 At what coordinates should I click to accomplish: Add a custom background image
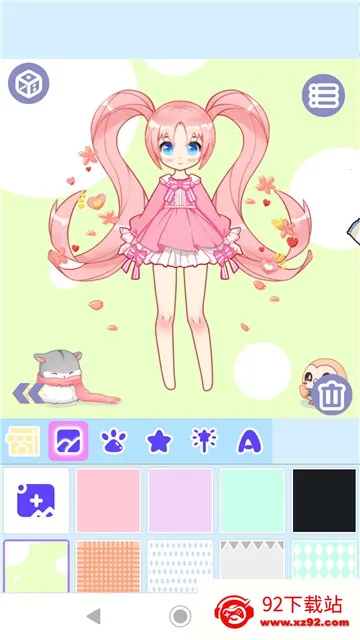(x=36, y=500)
